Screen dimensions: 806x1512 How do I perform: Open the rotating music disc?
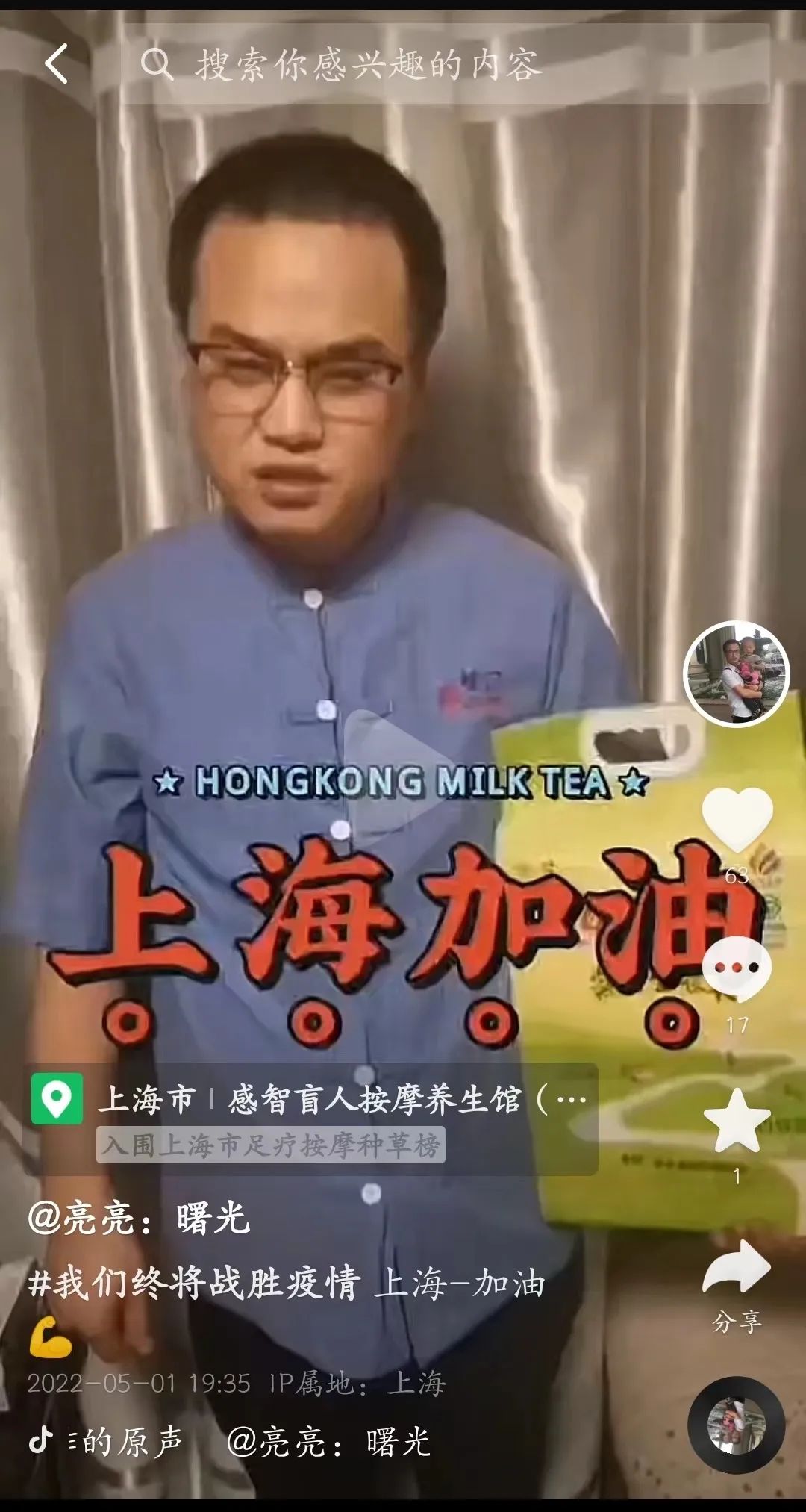point(736,1425)
